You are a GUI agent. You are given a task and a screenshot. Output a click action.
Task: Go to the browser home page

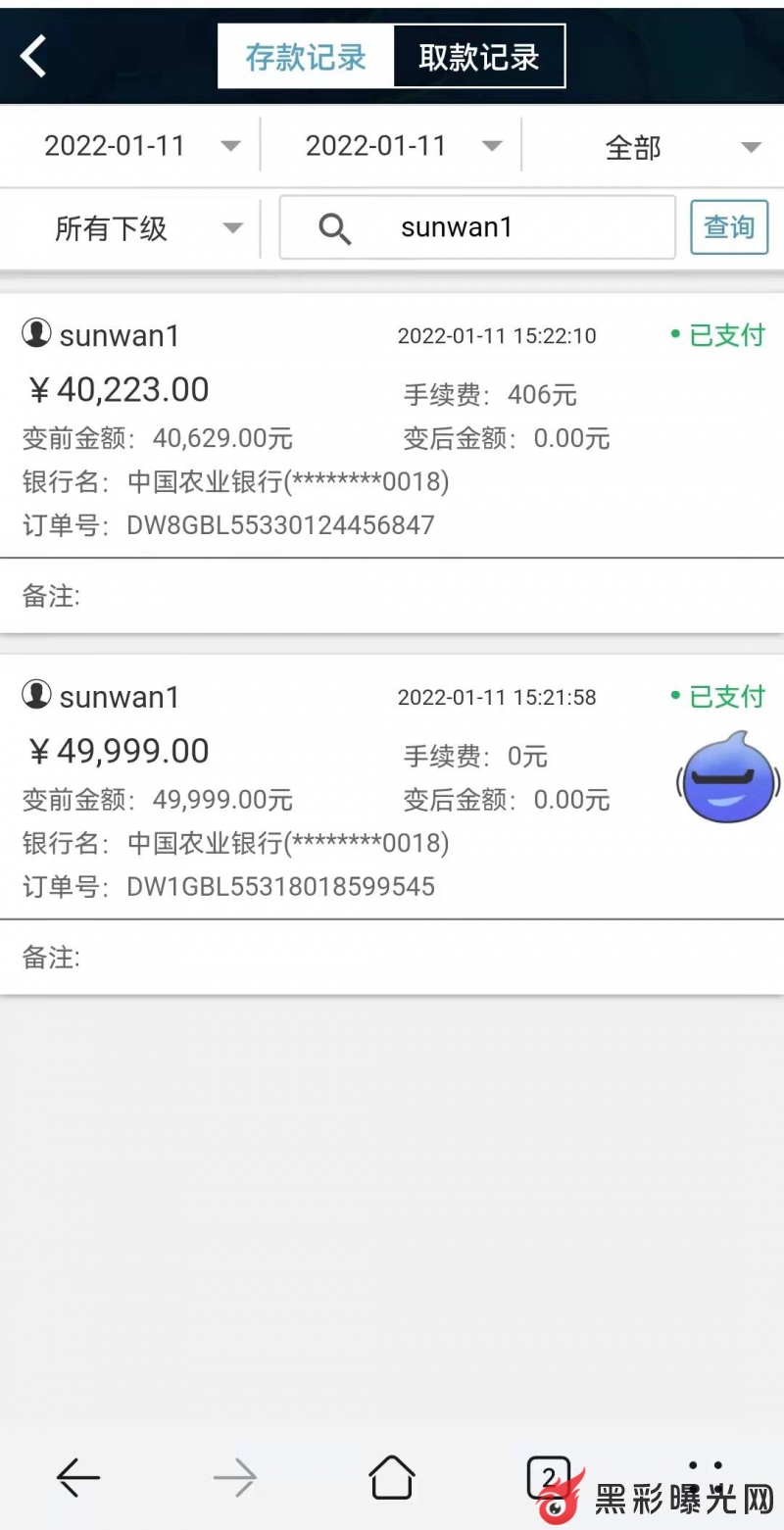click(391, 1476)
